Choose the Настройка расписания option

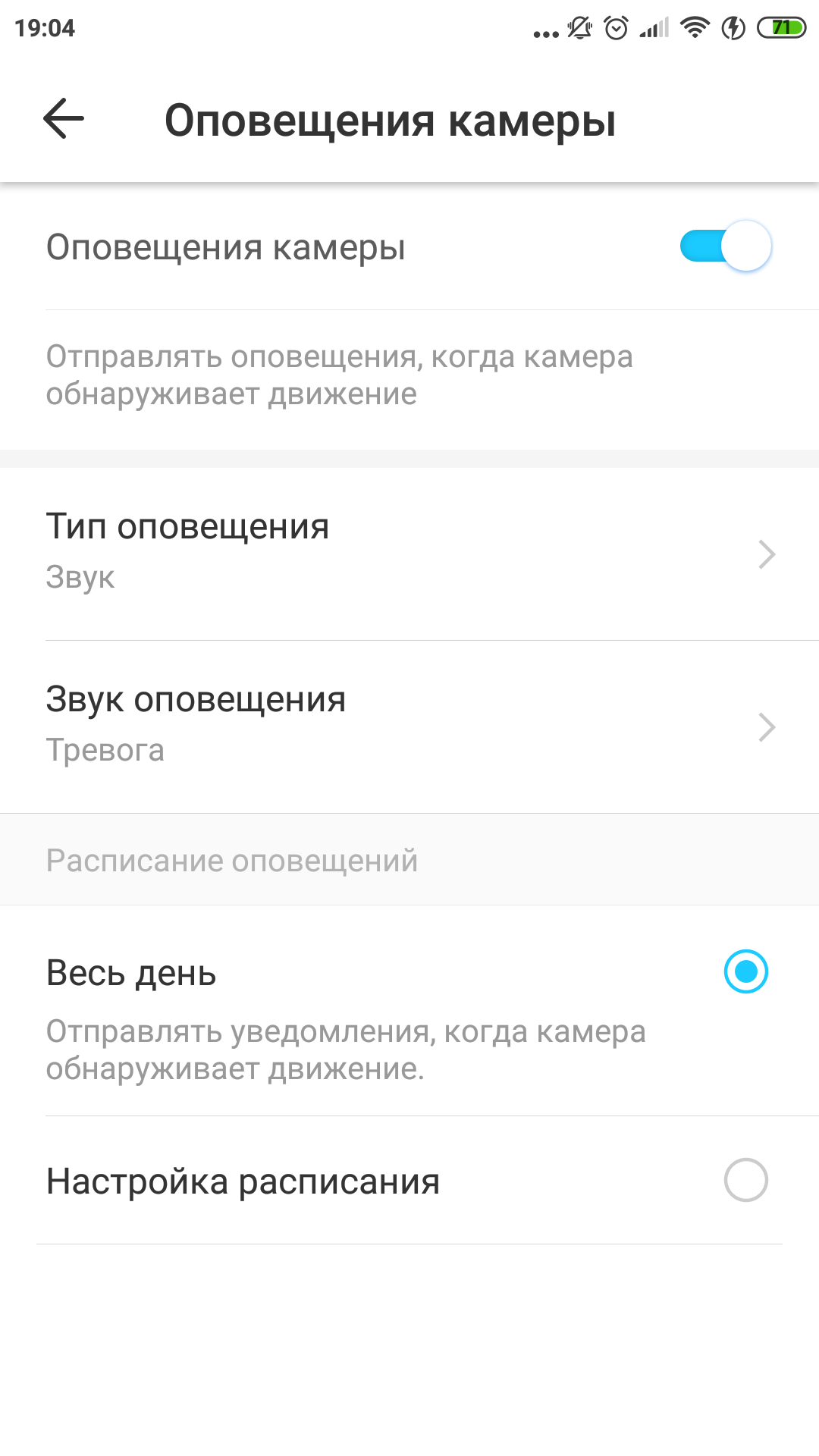coord(745,1180)
